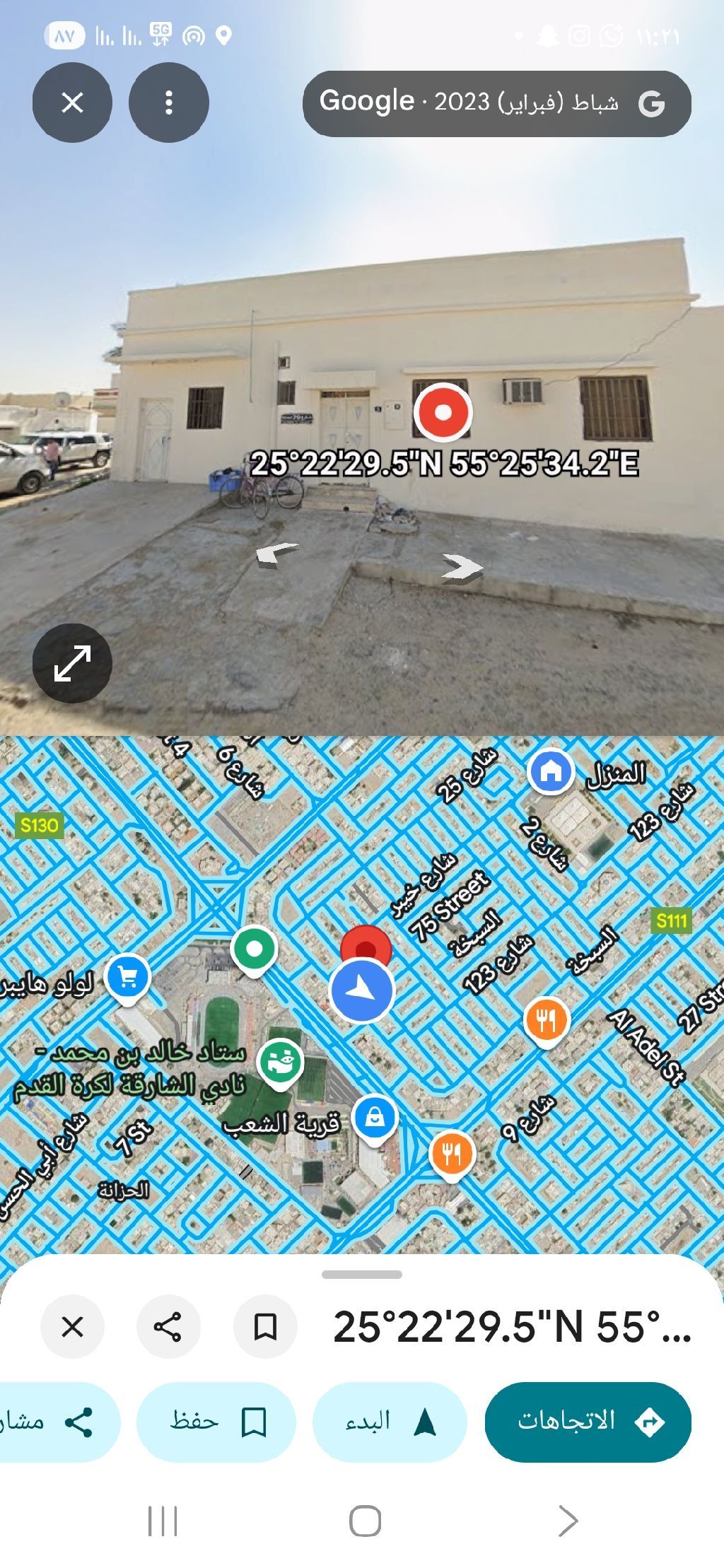Share the location via round share icon
This screenshot has width=724, height=1568.
(168, 1327)
